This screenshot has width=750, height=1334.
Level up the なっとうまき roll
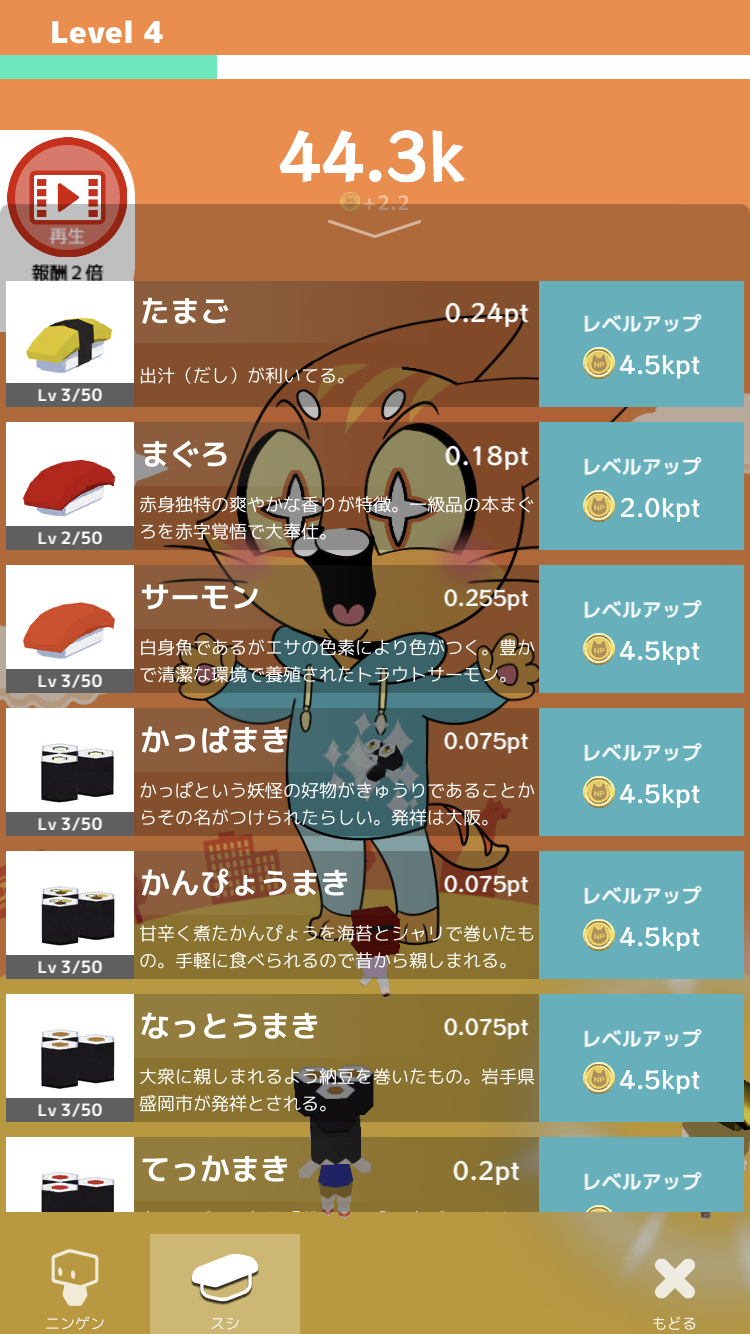[641, 1059]
